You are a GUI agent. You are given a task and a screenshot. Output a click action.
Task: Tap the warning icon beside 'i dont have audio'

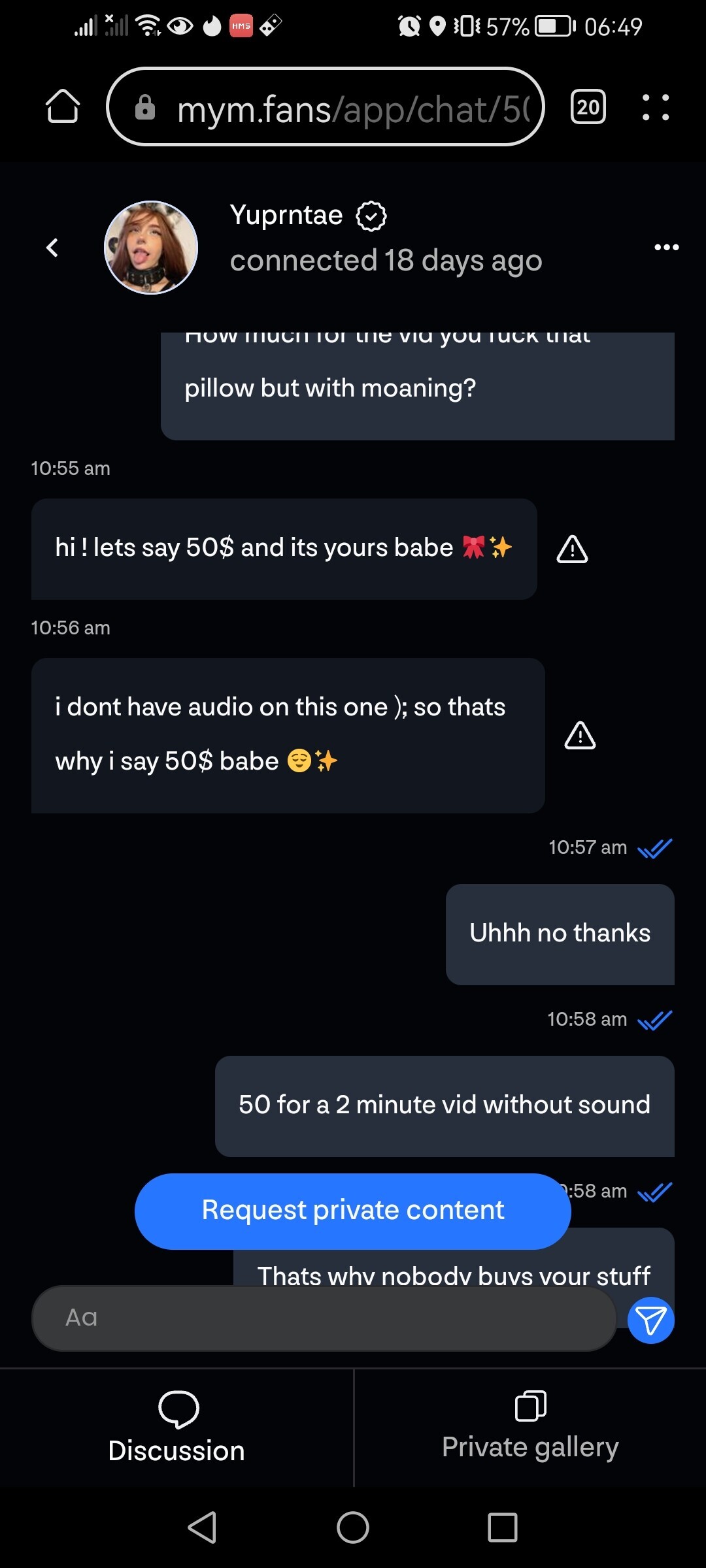(580, 736)
